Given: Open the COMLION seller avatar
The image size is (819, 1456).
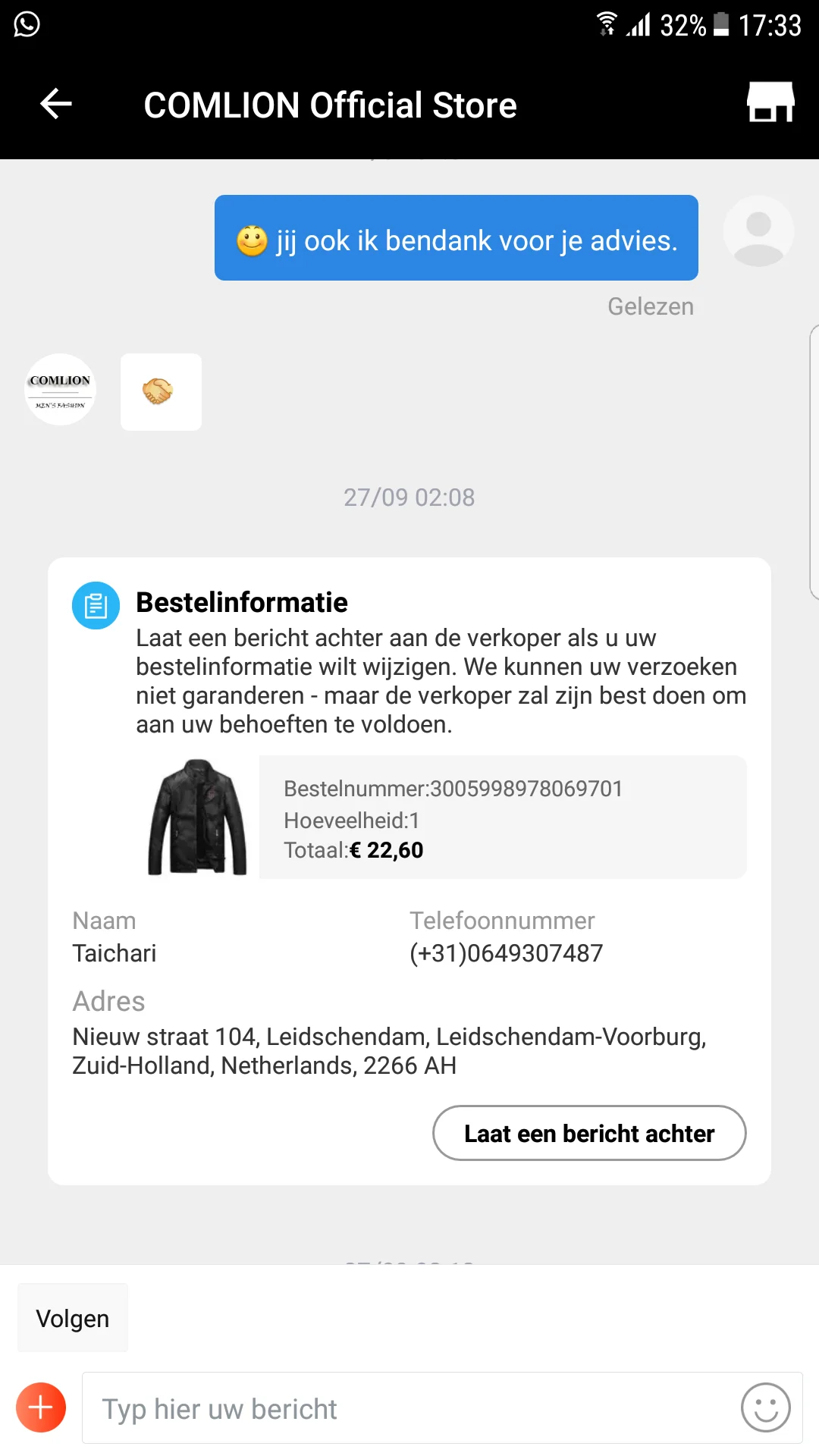Looking at the screenshot, I should (x=61, y=390).
